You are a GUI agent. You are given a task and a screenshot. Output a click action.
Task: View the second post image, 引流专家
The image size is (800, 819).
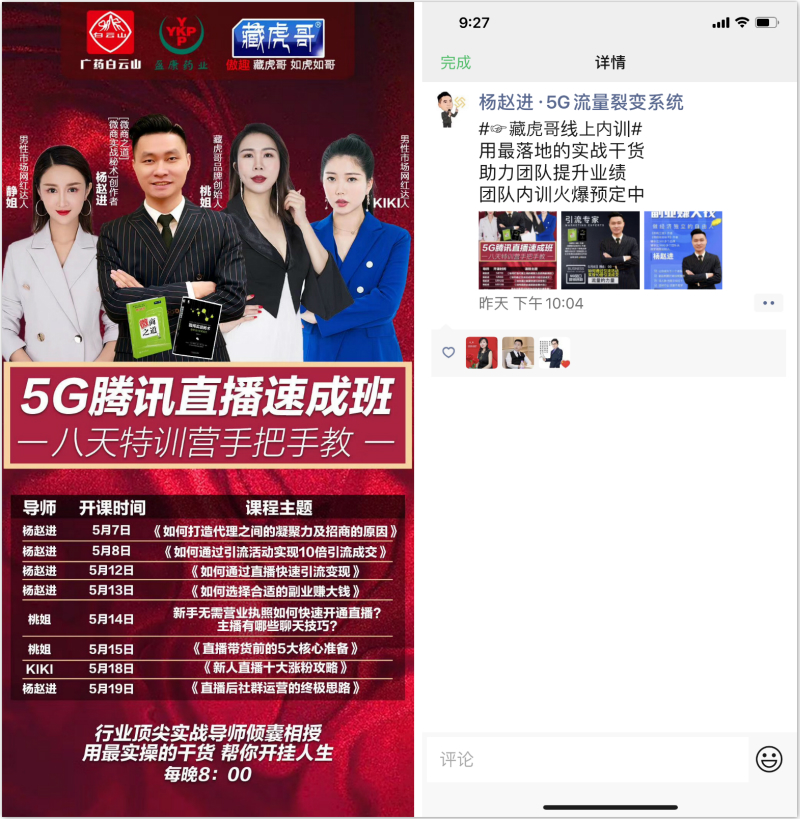pos(600,250)
